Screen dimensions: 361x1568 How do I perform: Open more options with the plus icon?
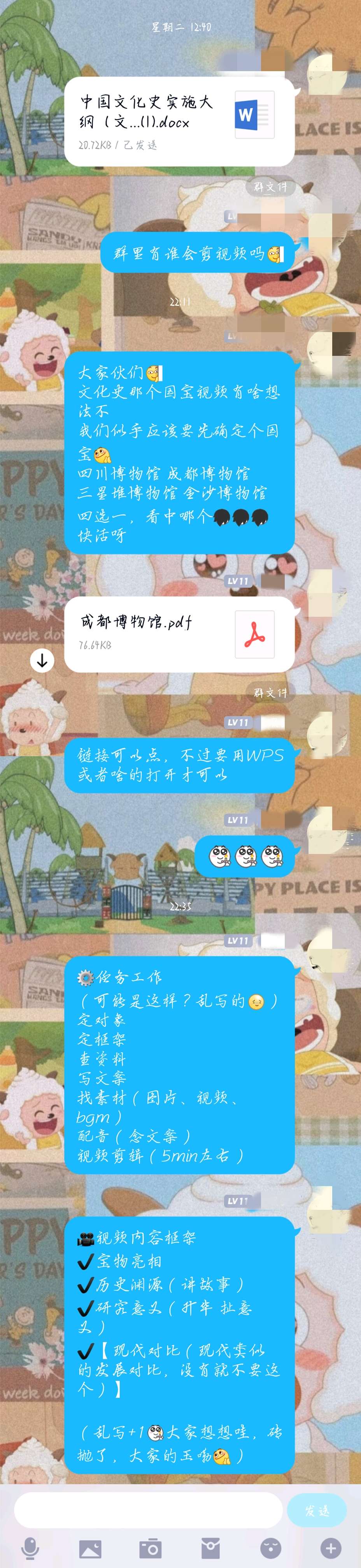coord(330,1547)
